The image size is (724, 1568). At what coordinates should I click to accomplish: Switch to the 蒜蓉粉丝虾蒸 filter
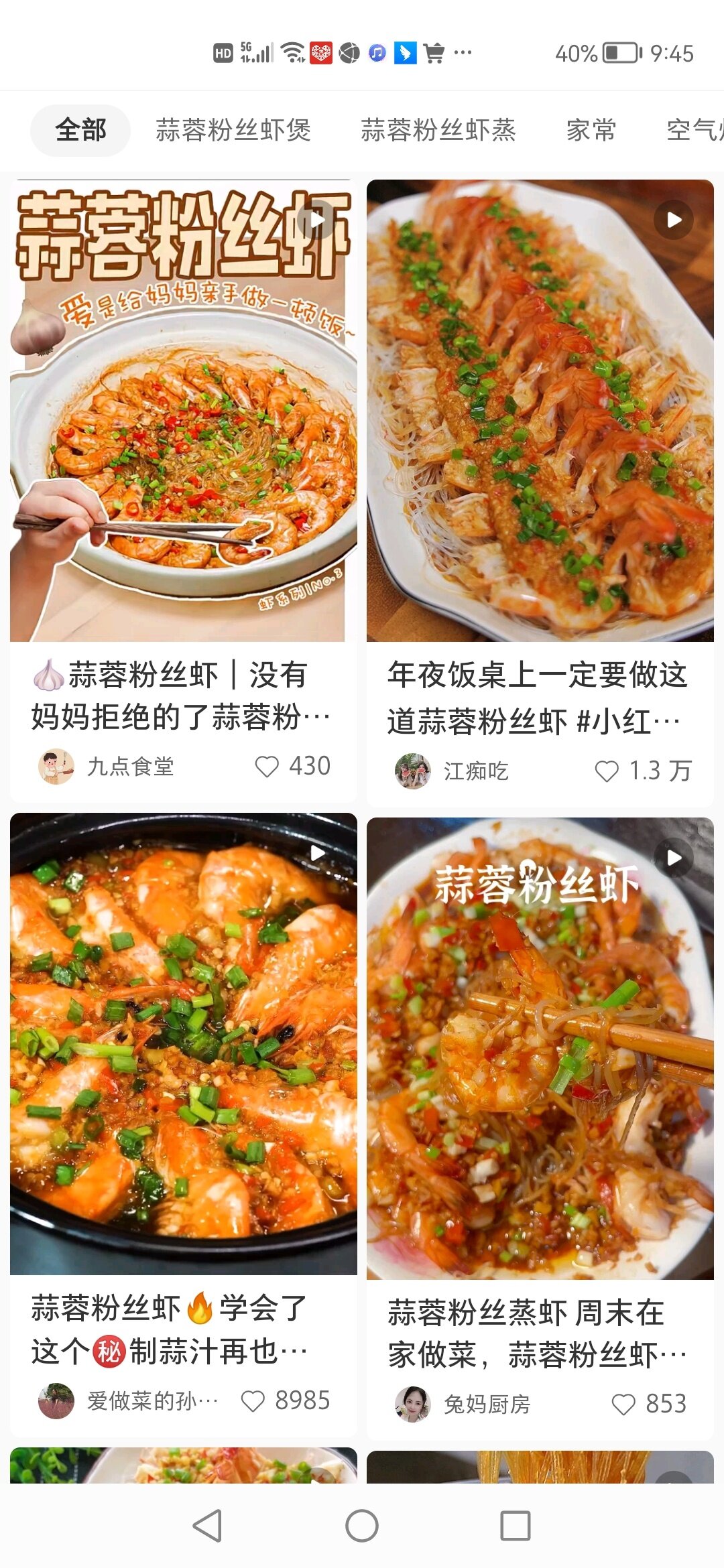tap(438, 130)
